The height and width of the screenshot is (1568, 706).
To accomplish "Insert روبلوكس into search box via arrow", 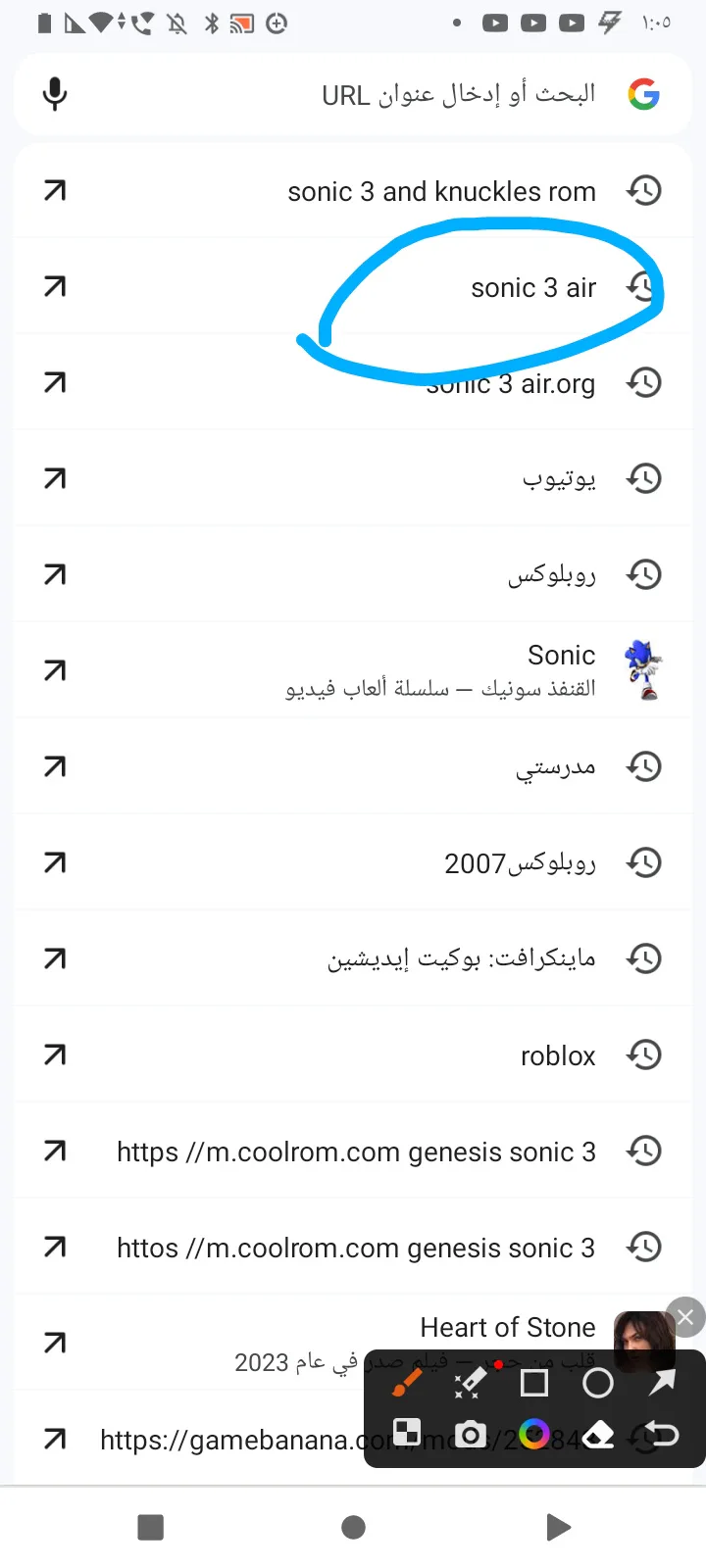I will 55,575.
